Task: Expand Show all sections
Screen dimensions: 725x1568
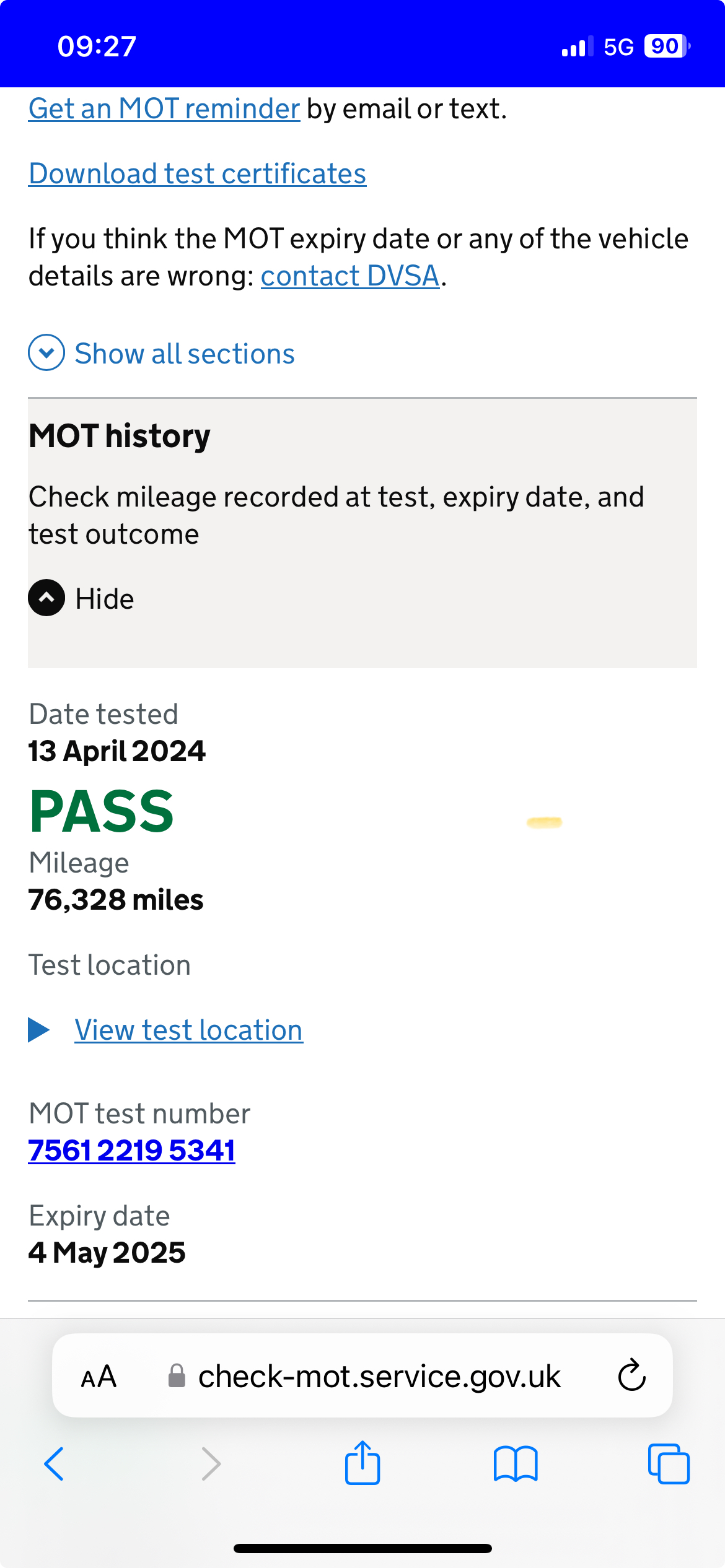Action: [161, 354]
